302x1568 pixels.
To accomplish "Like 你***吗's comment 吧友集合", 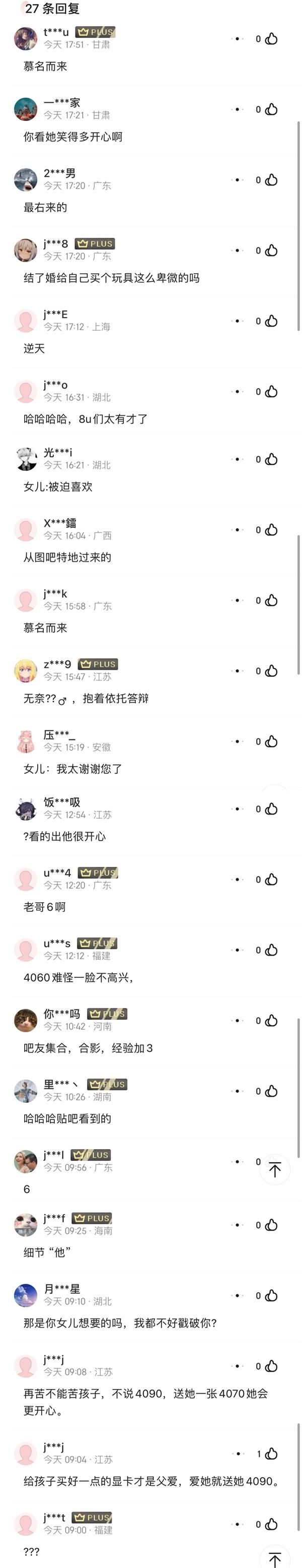I will coord(272,1021).
